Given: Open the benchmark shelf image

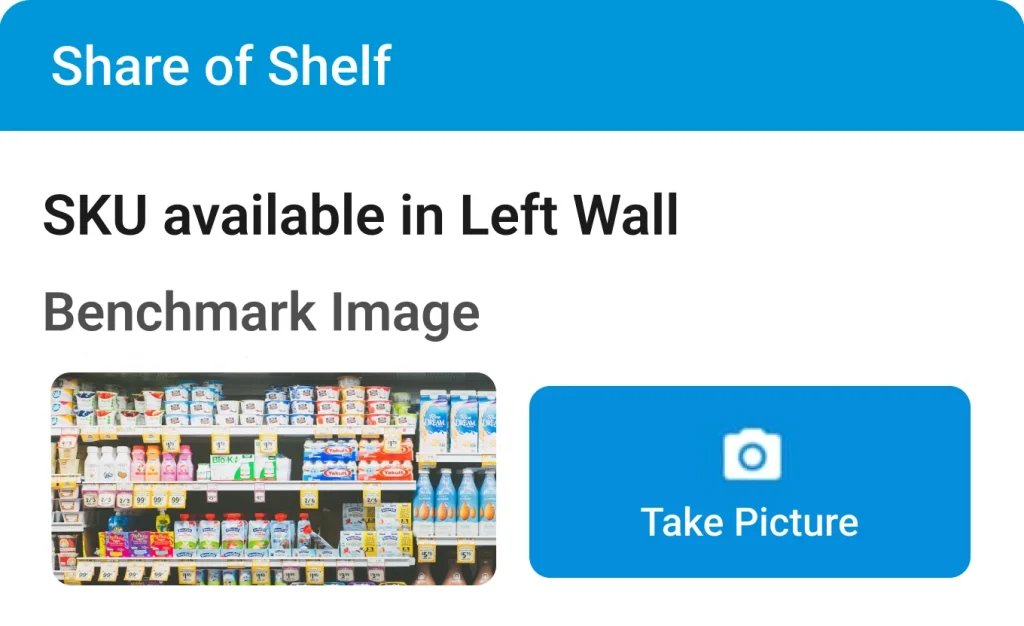Looking at the screenshot, I should click(273, 479).
